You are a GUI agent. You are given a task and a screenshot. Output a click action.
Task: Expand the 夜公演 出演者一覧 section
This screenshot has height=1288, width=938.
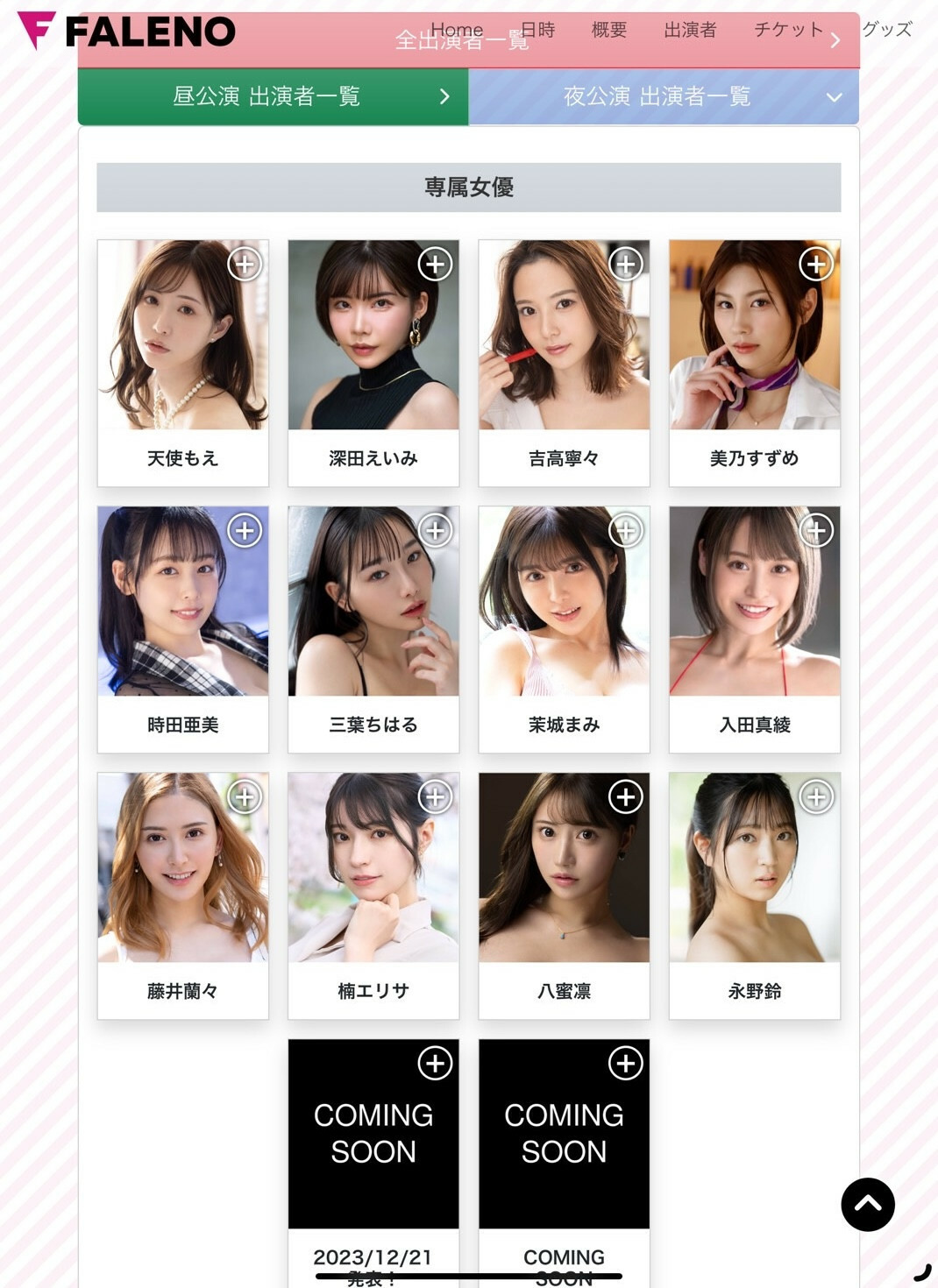coord(663,96)
